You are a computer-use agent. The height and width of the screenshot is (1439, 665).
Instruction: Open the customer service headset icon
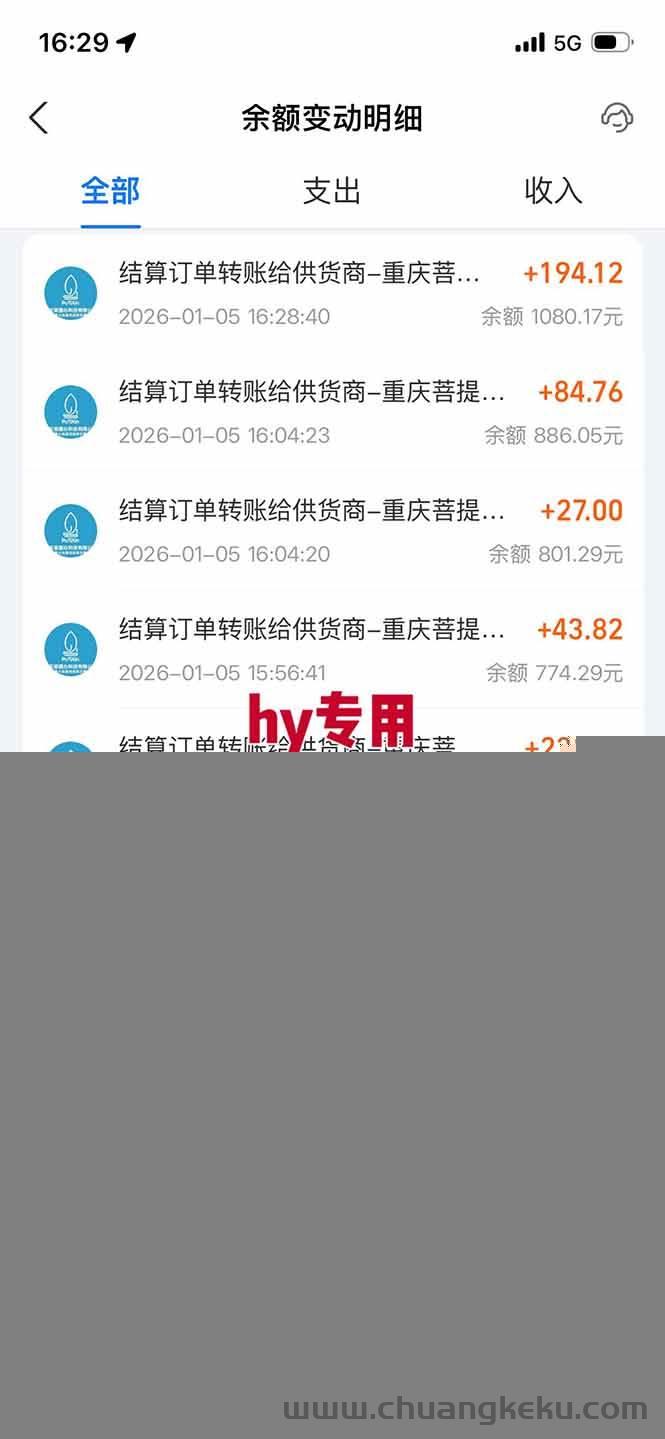(616, 118)
